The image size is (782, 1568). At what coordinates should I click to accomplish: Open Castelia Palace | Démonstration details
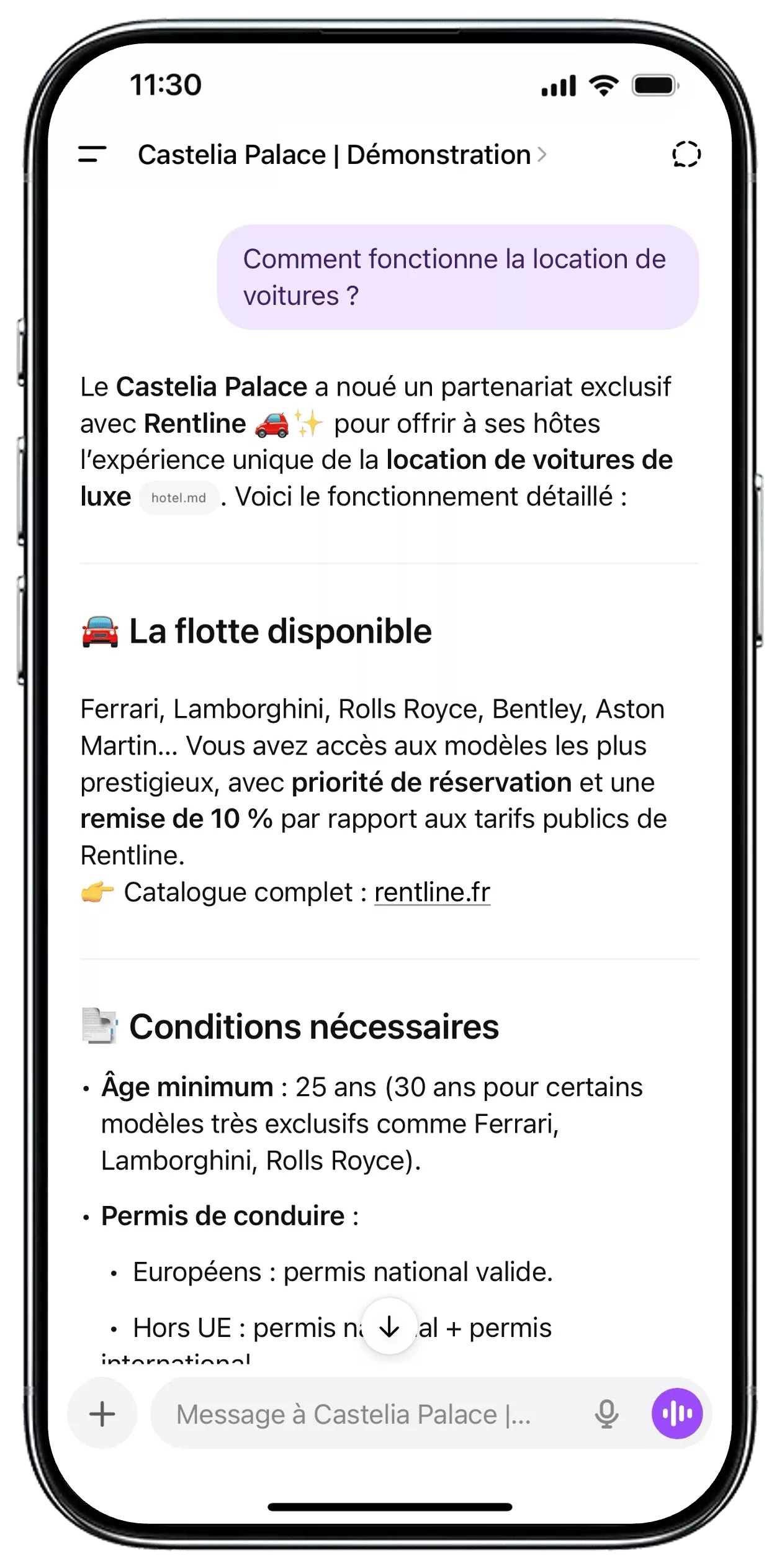pos(341,155)
